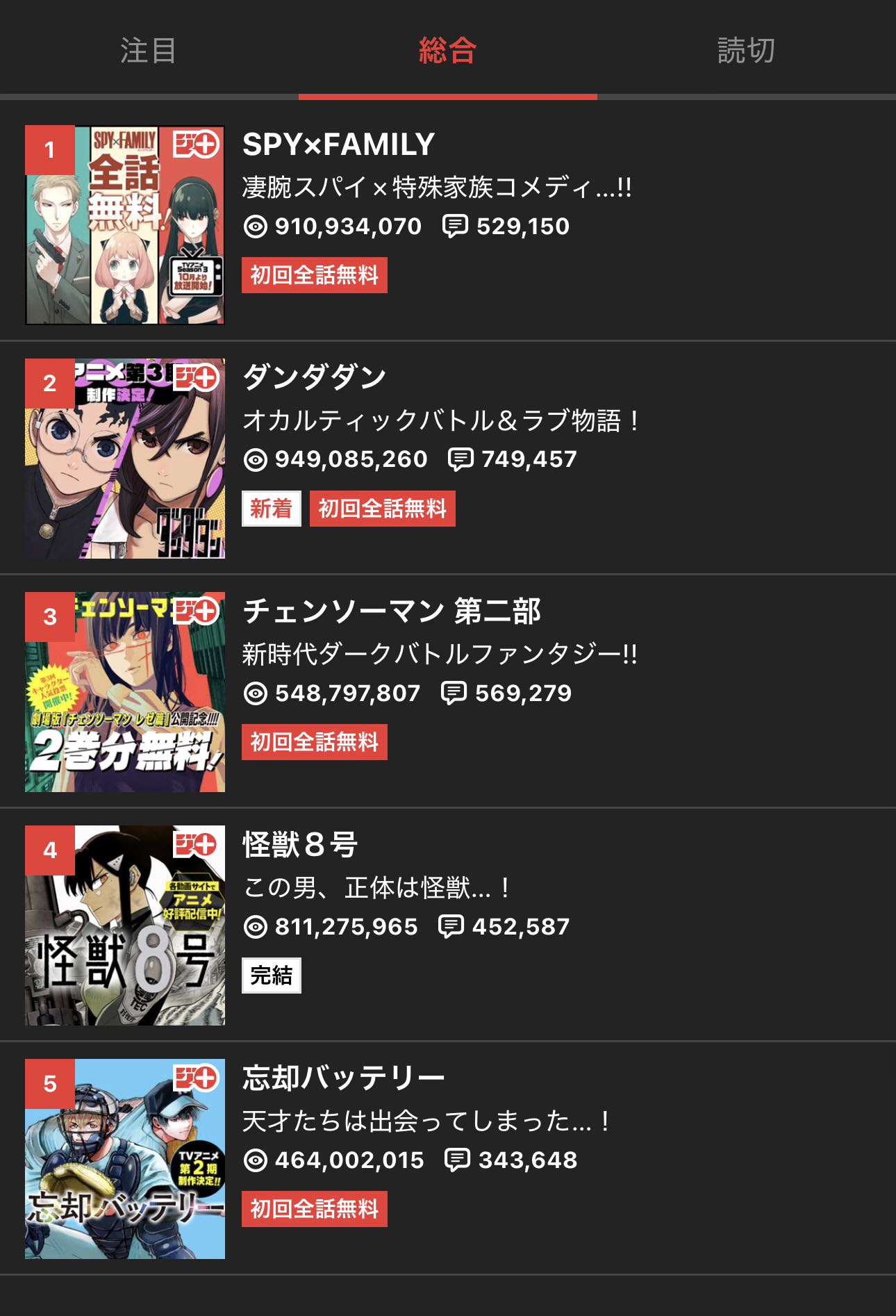Select the 総合 ranking tab

pos(447,50)
